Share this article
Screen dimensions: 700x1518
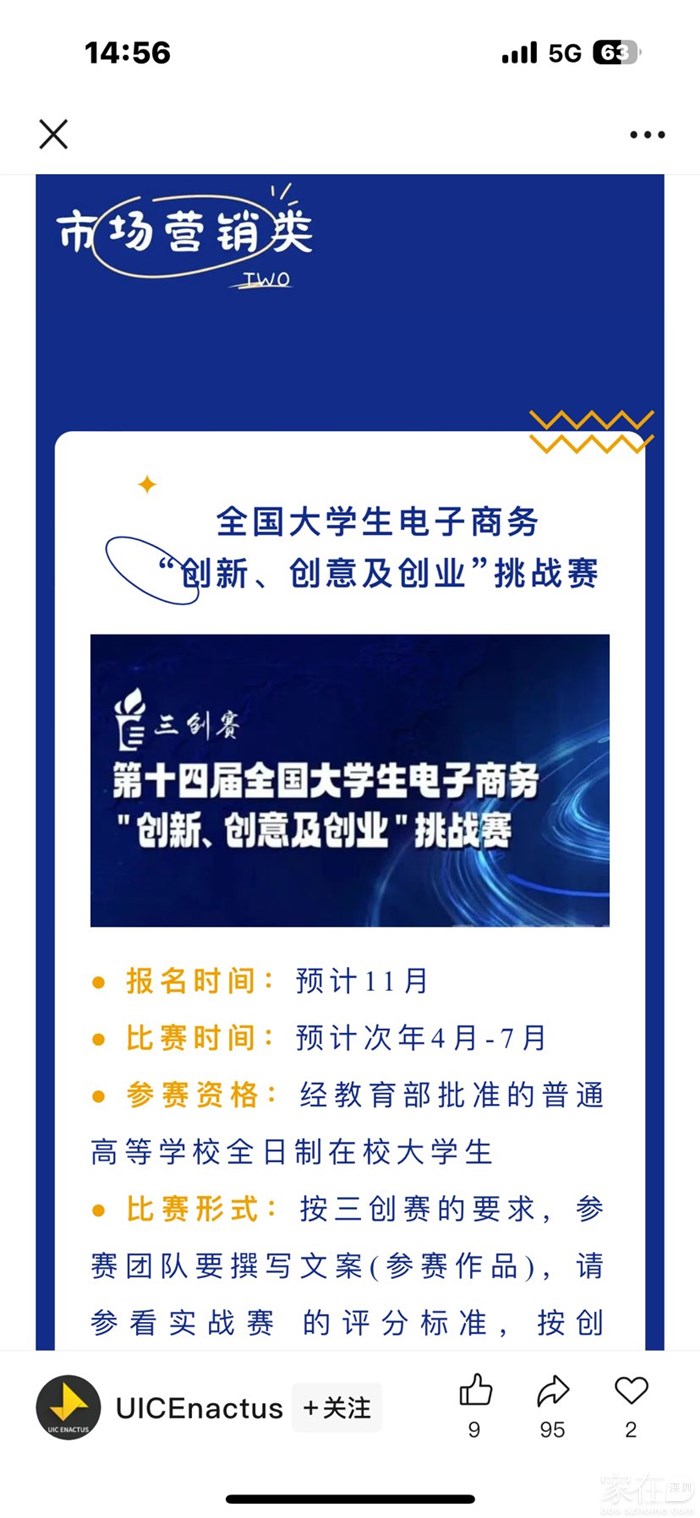click(552, 1391)
